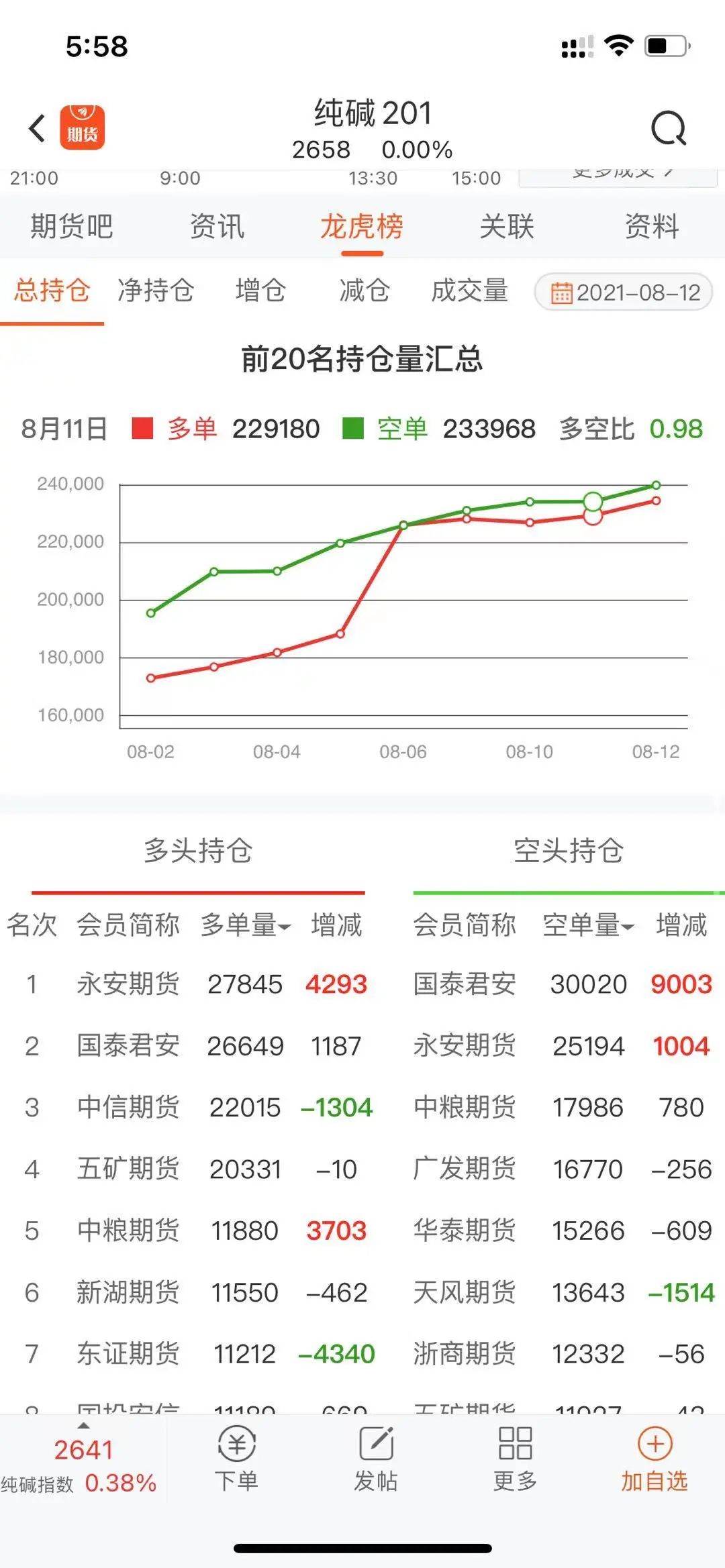
Task: Tap the red 多单 legend marker on chart
Action: 143,427
